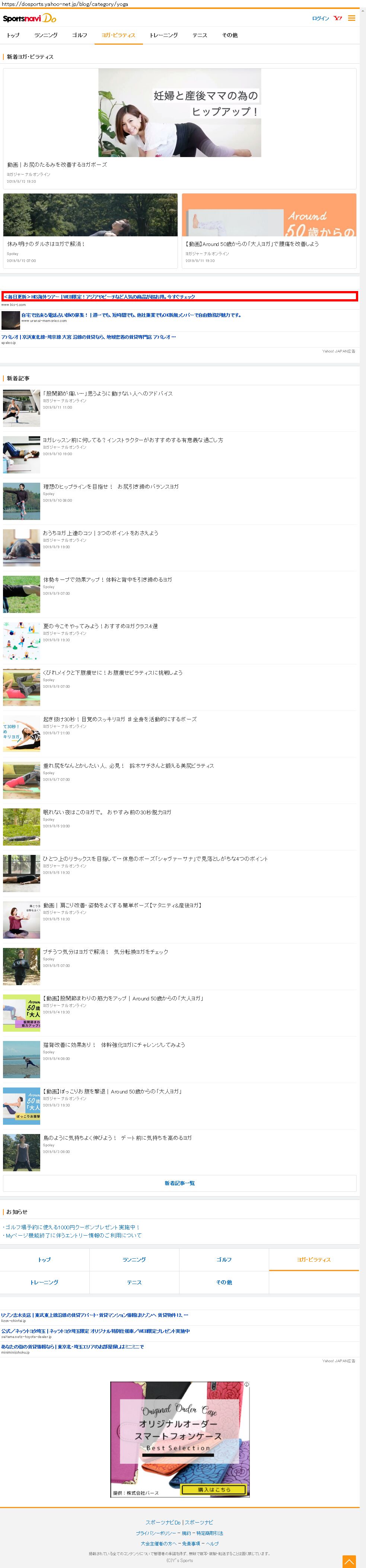Switch to the ゴルフ tab
Screen dimensions: 366x1568
[x=80, y=35]
